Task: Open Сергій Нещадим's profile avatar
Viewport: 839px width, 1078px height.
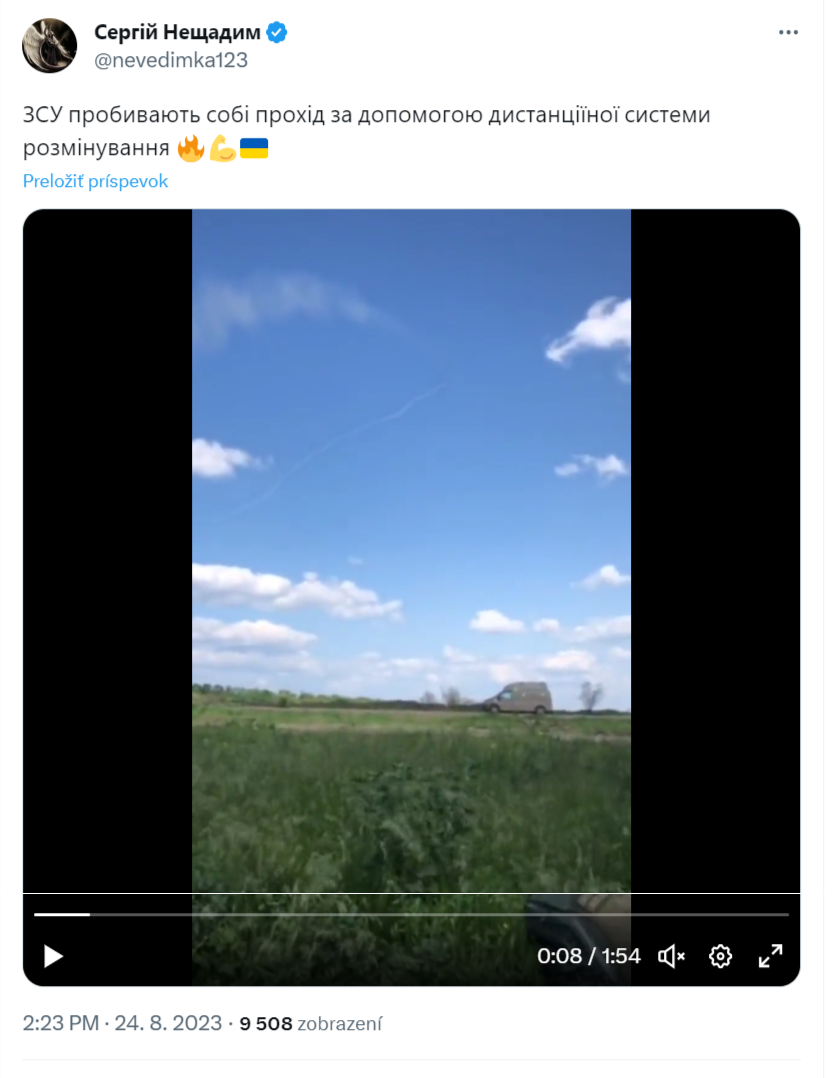Action: (49, 45)
